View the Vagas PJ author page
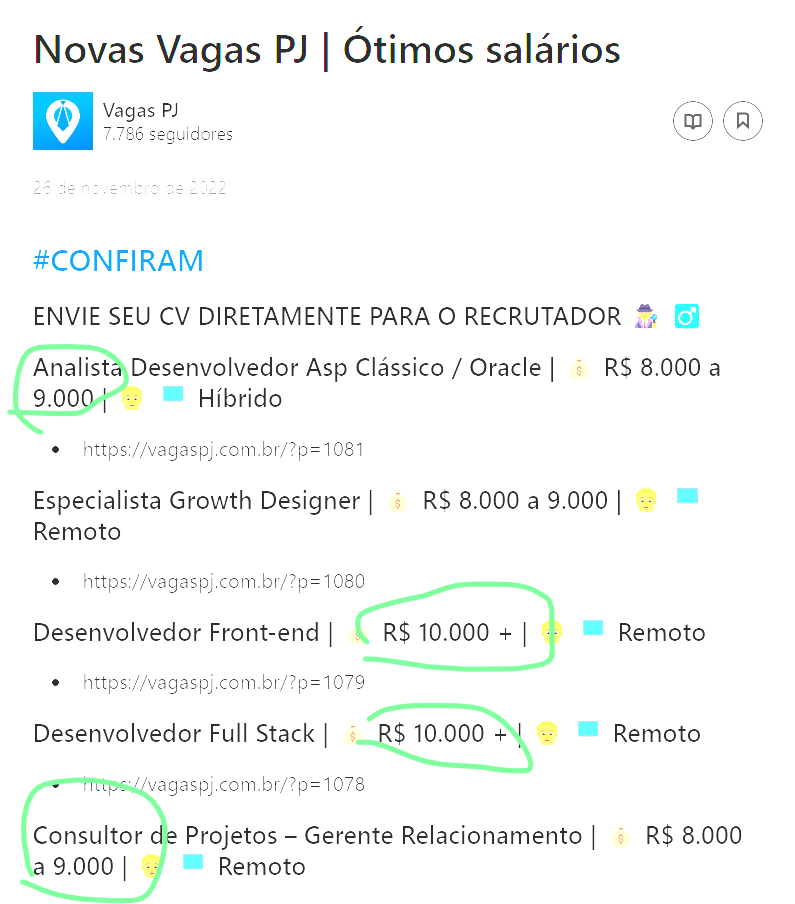The height and width of the screenshot is (904, 795). 141,110
